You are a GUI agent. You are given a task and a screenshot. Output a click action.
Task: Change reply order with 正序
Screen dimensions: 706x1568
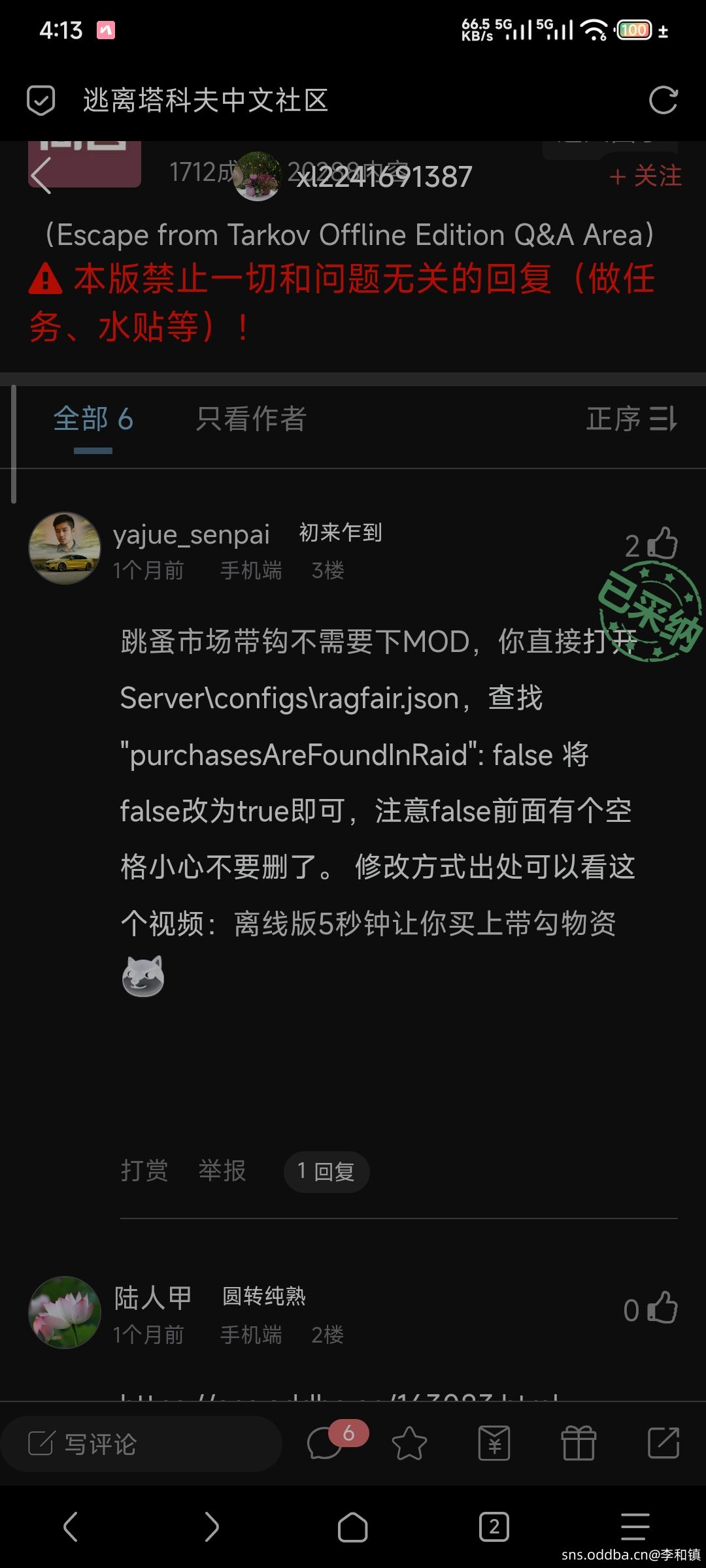click(631, 419)
